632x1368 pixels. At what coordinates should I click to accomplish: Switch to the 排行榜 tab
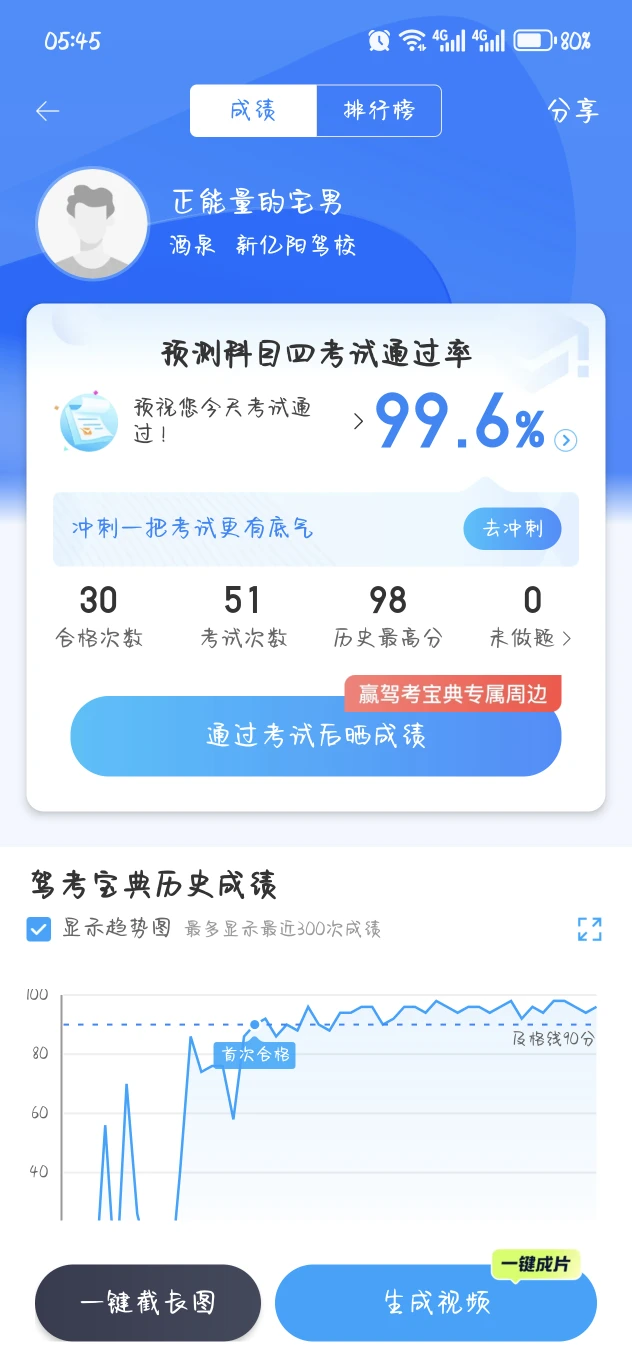[x=378, y=111]
